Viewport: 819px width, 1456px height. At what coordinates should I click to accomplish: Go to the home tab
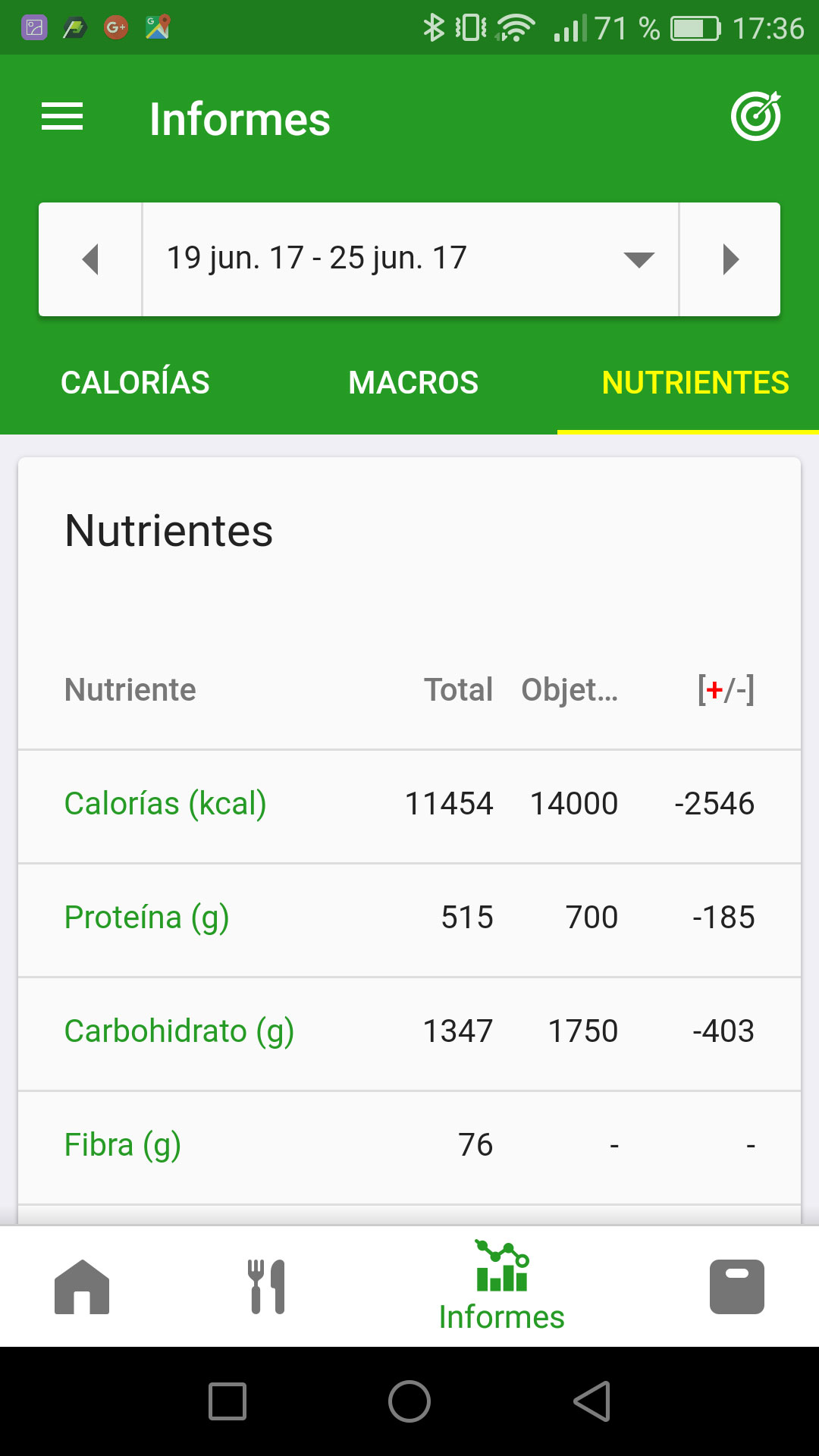tap(82, 1287)
